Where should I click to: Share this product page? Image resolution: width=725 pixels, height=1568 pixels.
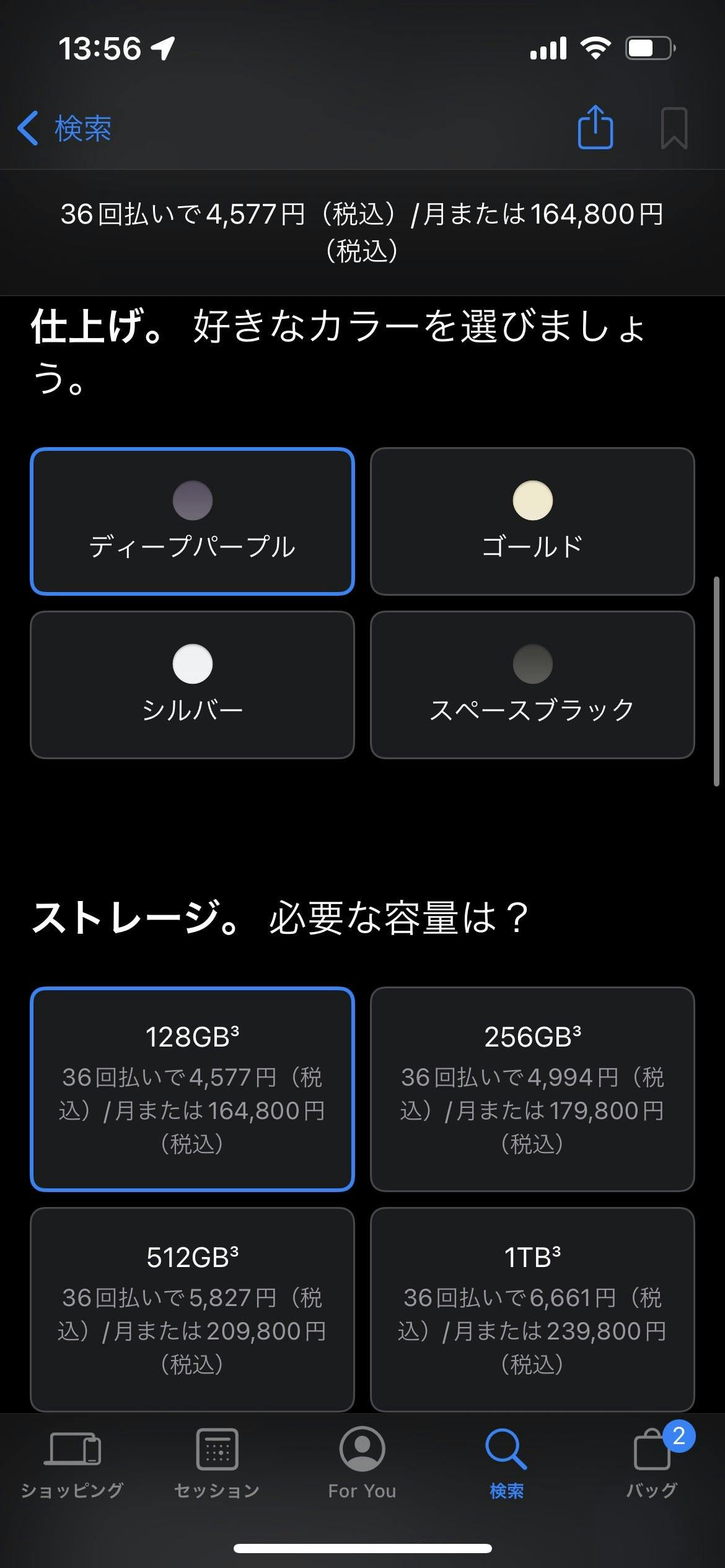(595, 128)
